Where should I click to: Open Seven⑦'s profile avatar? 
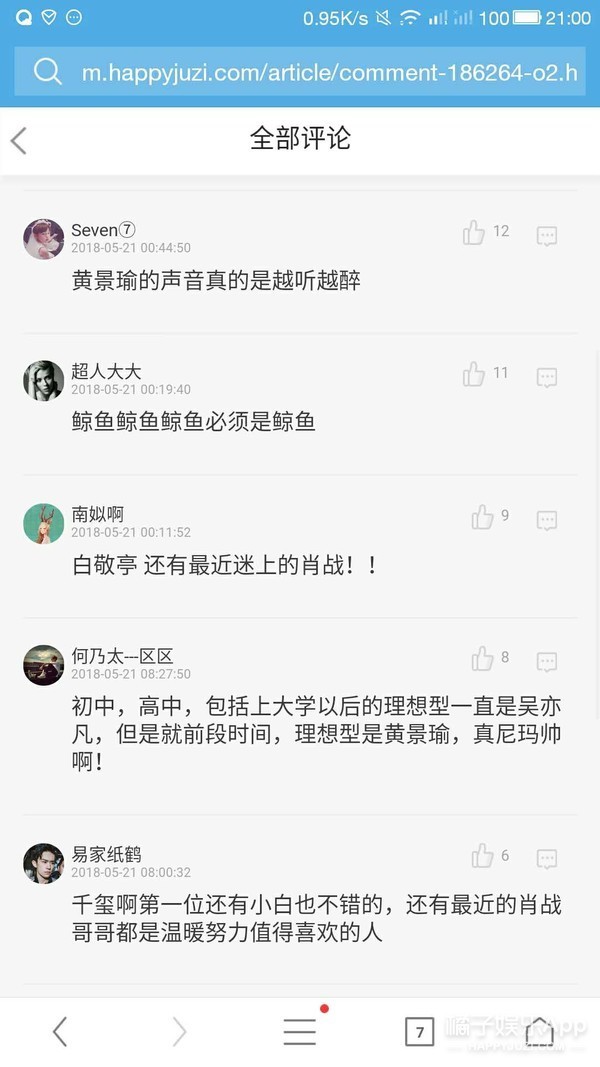[x=43, y=239]
